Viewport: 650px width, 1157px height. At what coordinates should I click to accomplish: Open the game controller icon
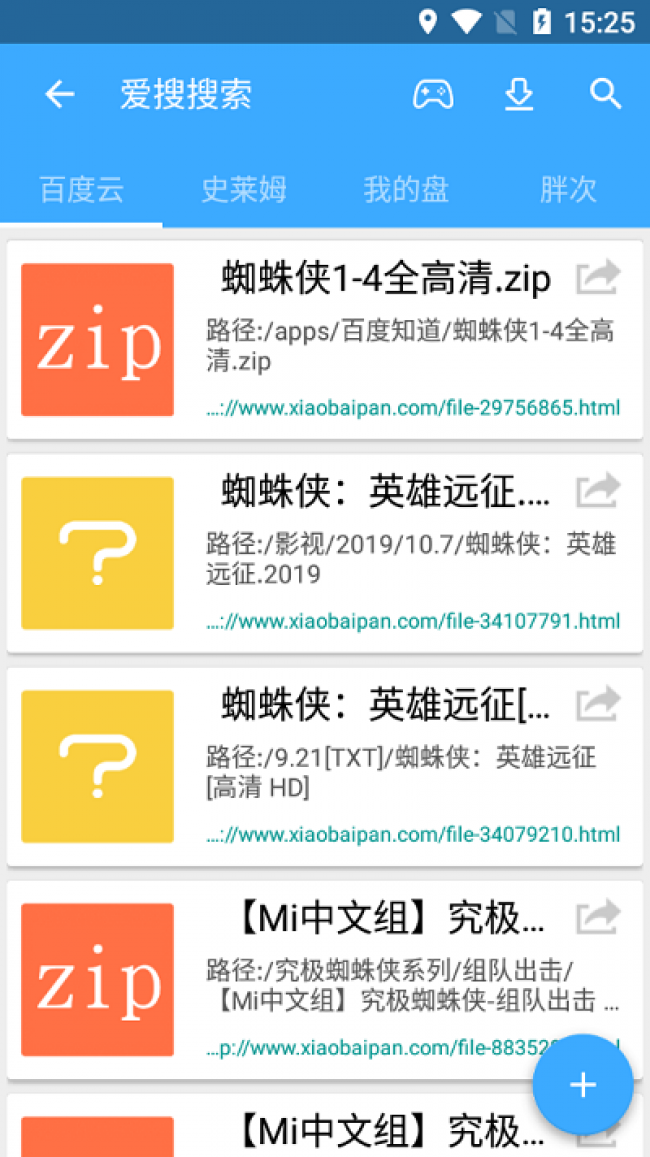[433, 94]
